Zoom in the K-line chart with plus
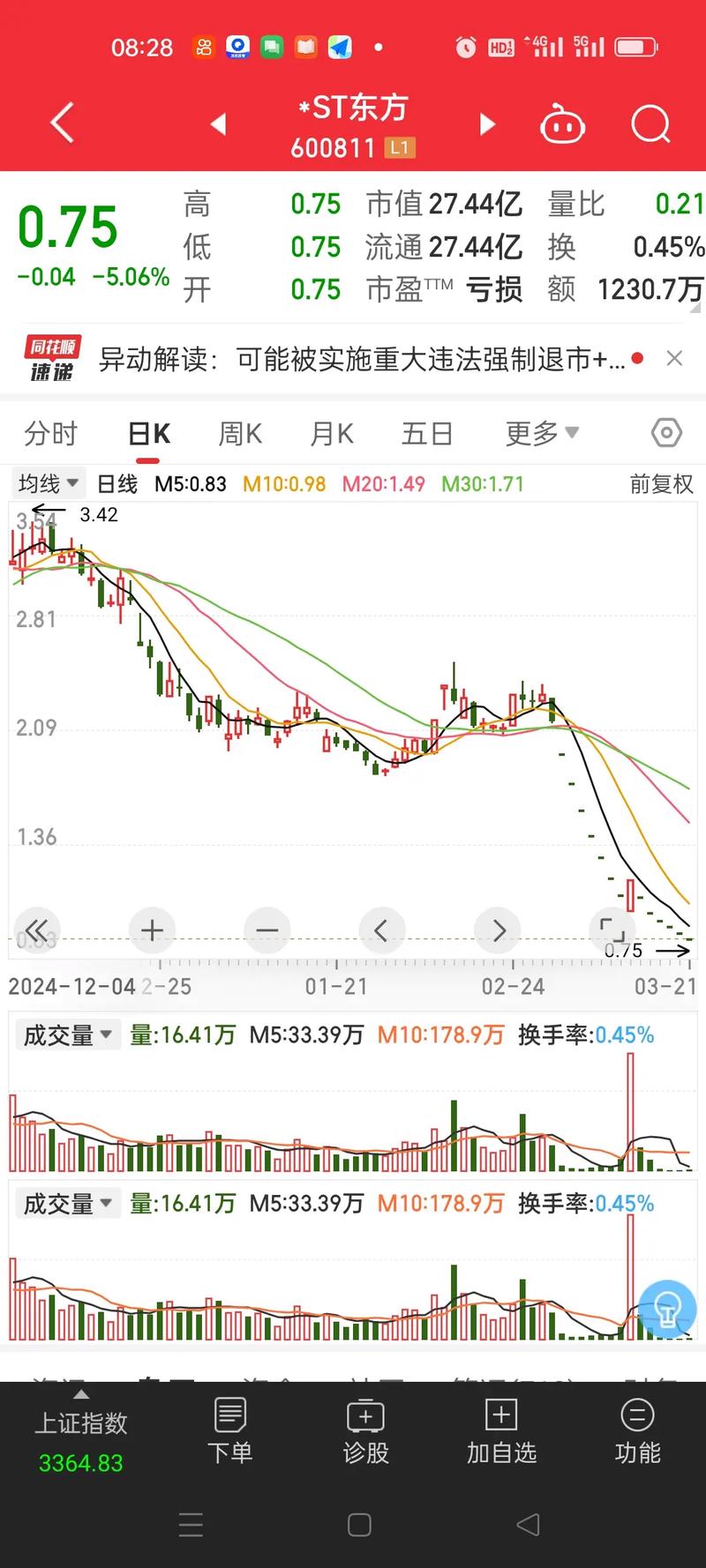Viewport: 706px width, 1568px height. 152,930
